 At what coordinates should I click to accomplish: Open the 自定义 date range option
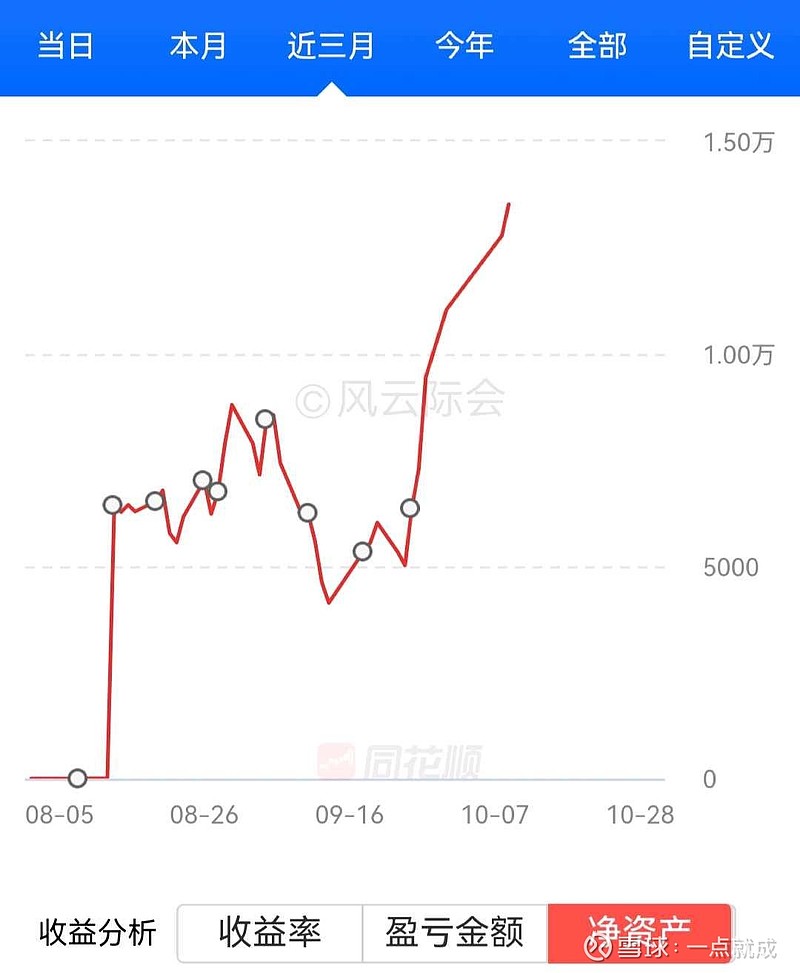[731, 46]
